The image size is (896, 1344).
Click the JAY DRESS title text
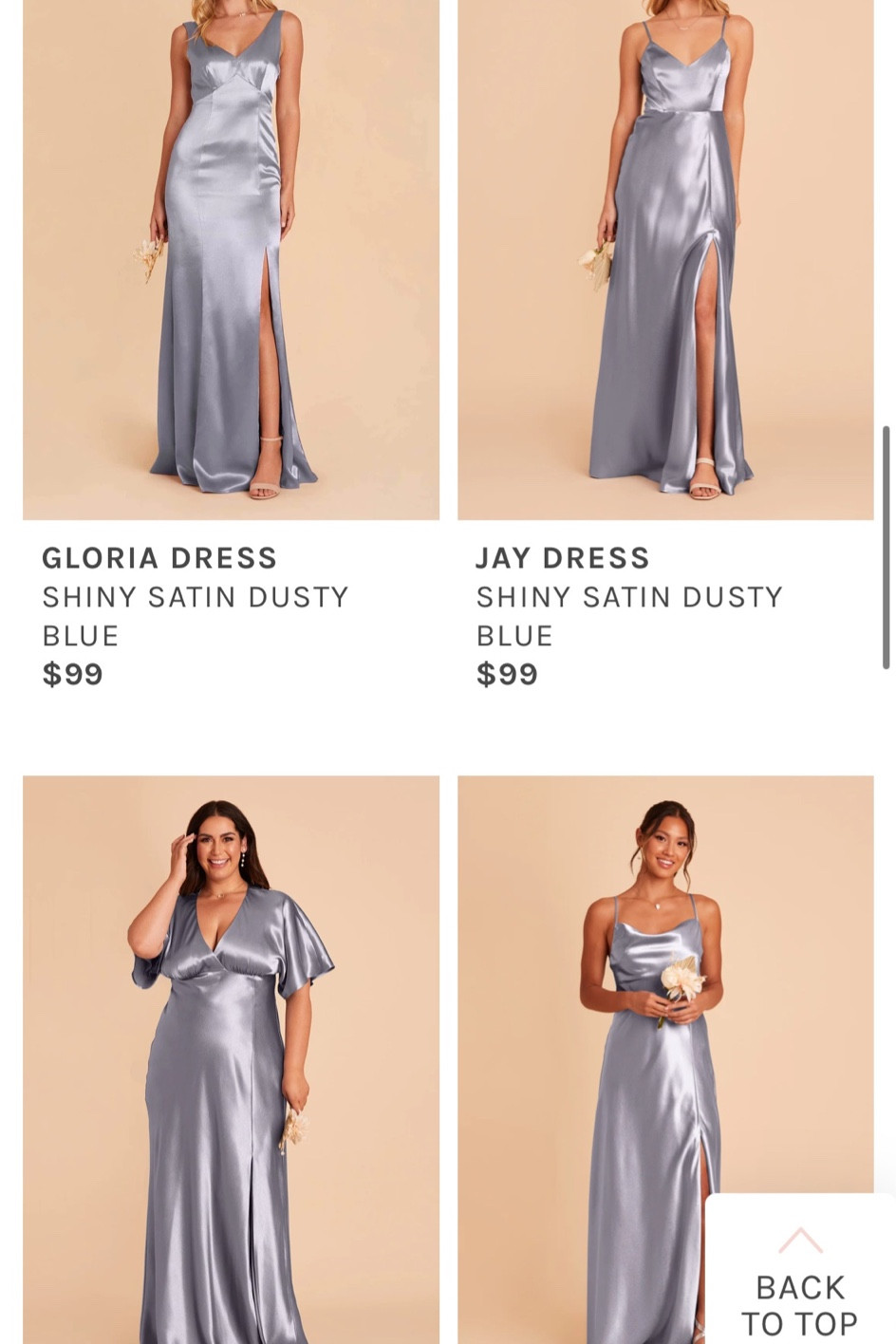pyautogui.click(x=562, y=558)
